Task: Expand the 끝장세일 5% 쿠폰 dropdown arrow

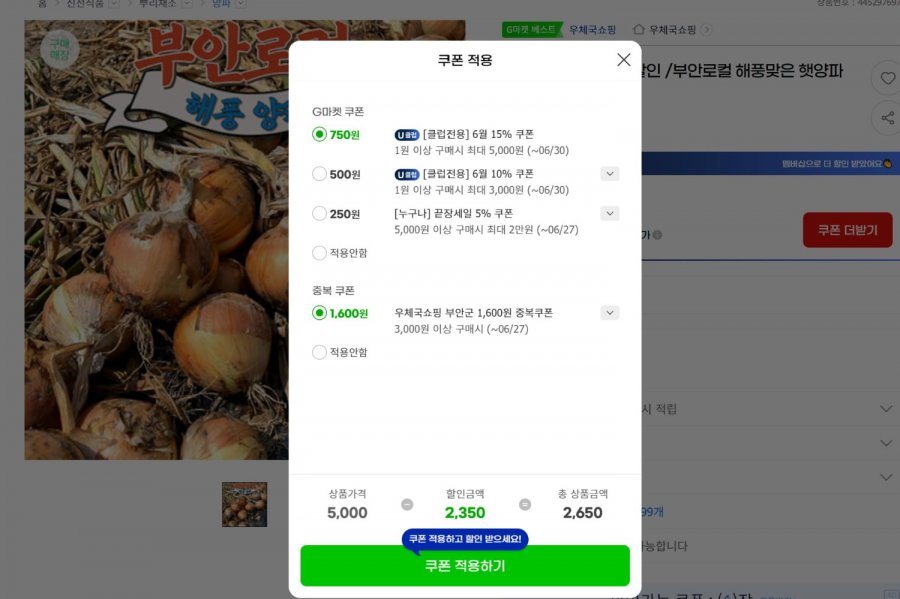Action: (x=610, y=213)
